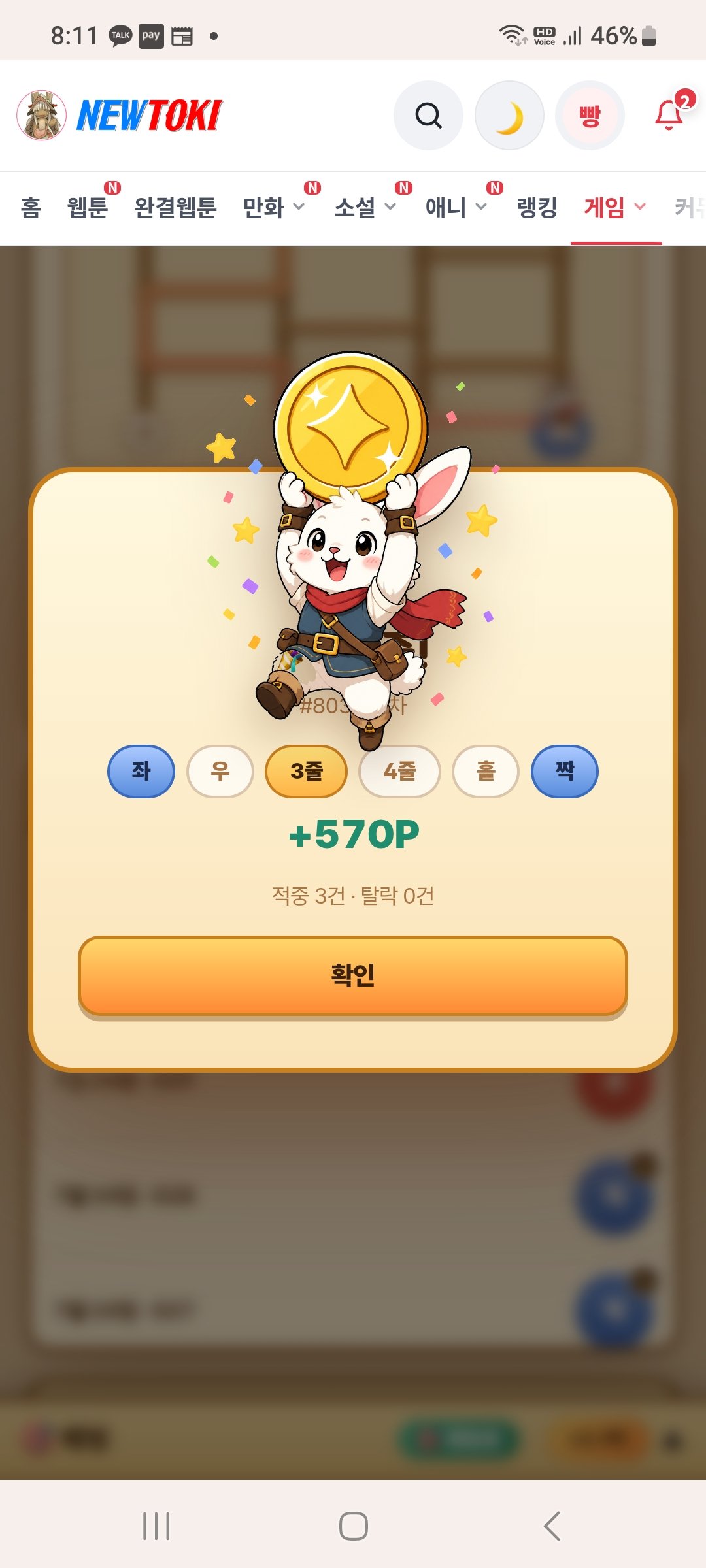Tap the 빵 round button

coord(590,116)
